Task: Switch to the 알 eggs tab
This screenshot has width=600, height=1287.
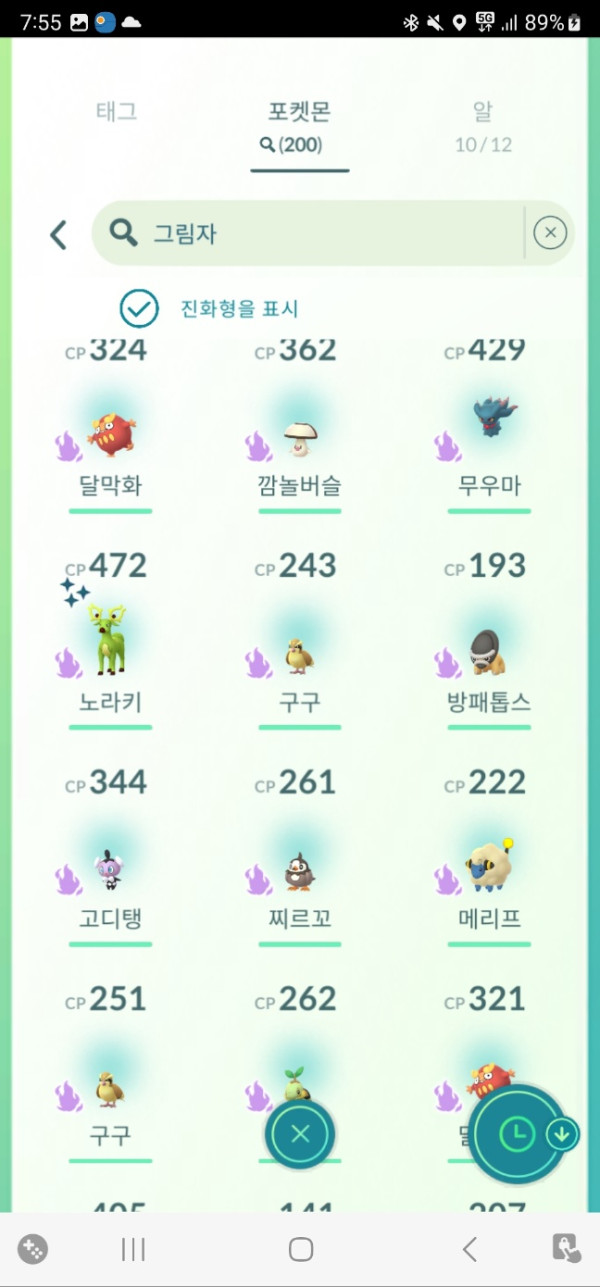Action: click(x=483, y=126)
